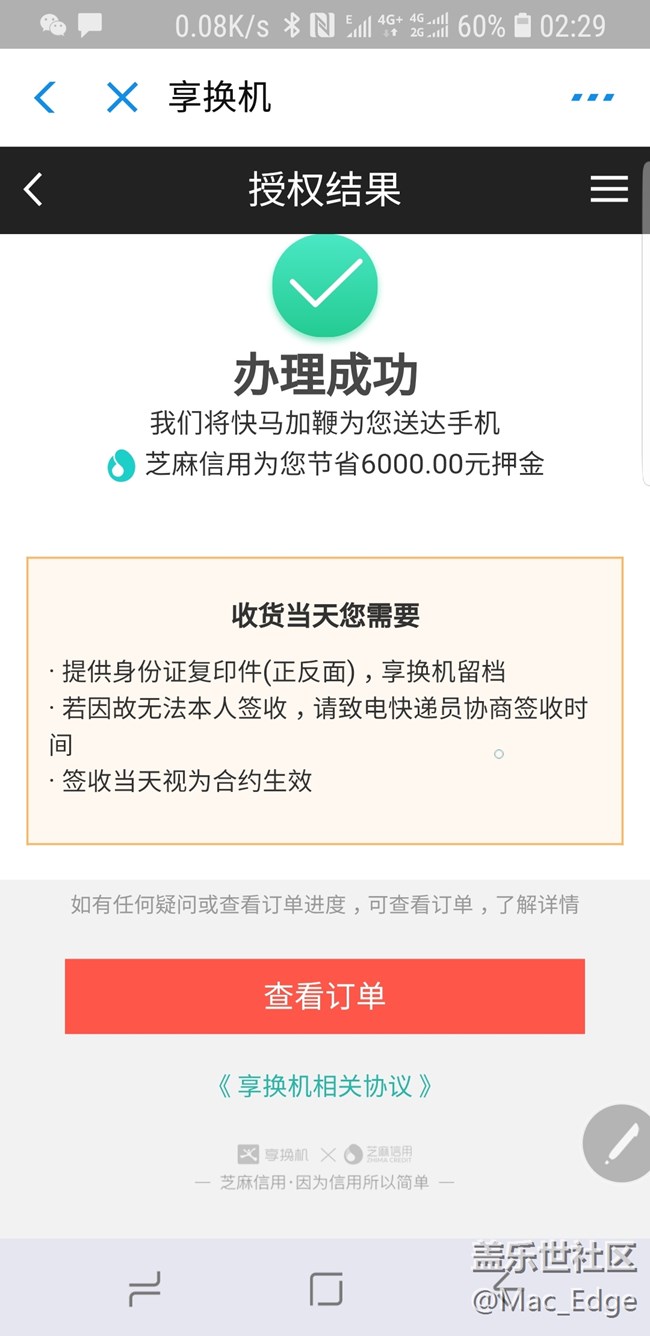Tap the back arrow beside 授权结果
This screenshot has width=650, height=1336.
tap(34, 189)
